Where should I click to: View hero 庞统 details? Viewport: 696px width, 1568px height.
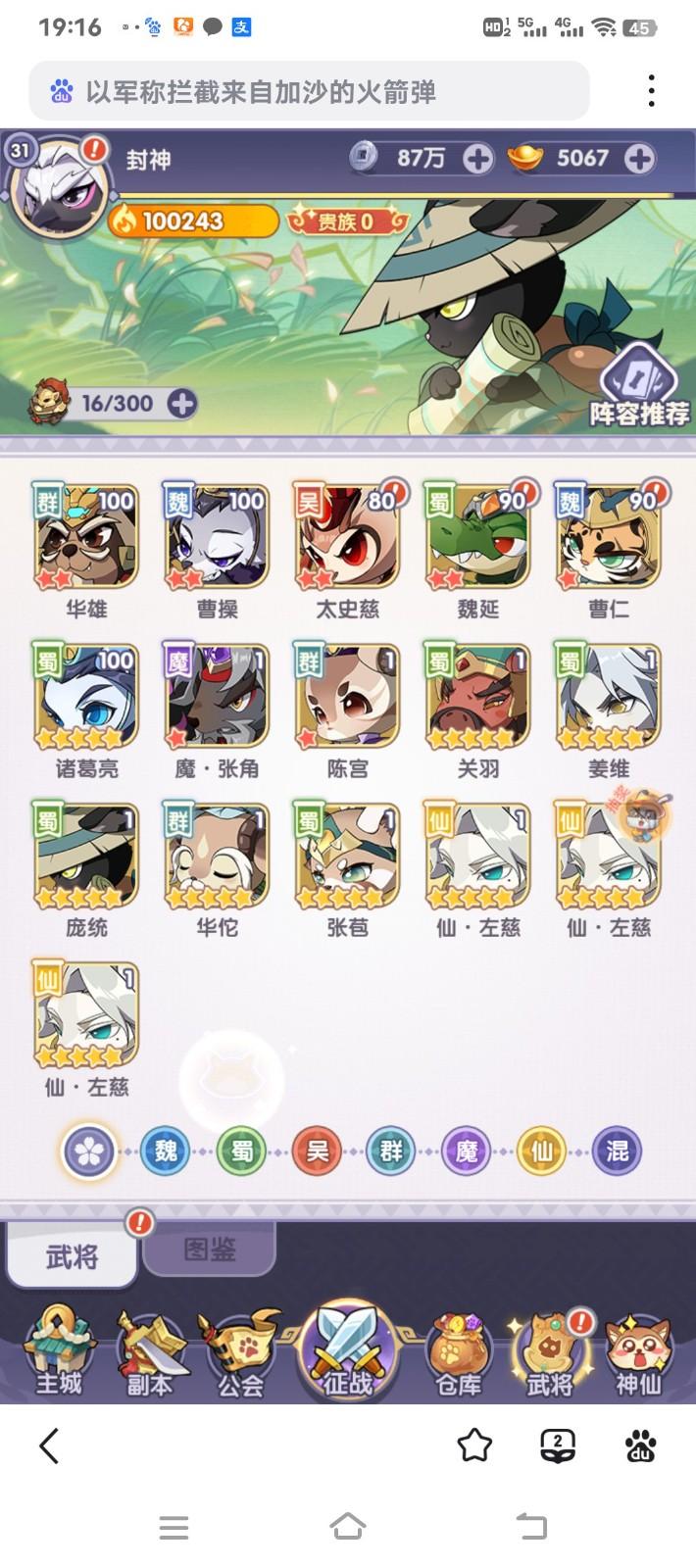point(86,855)
